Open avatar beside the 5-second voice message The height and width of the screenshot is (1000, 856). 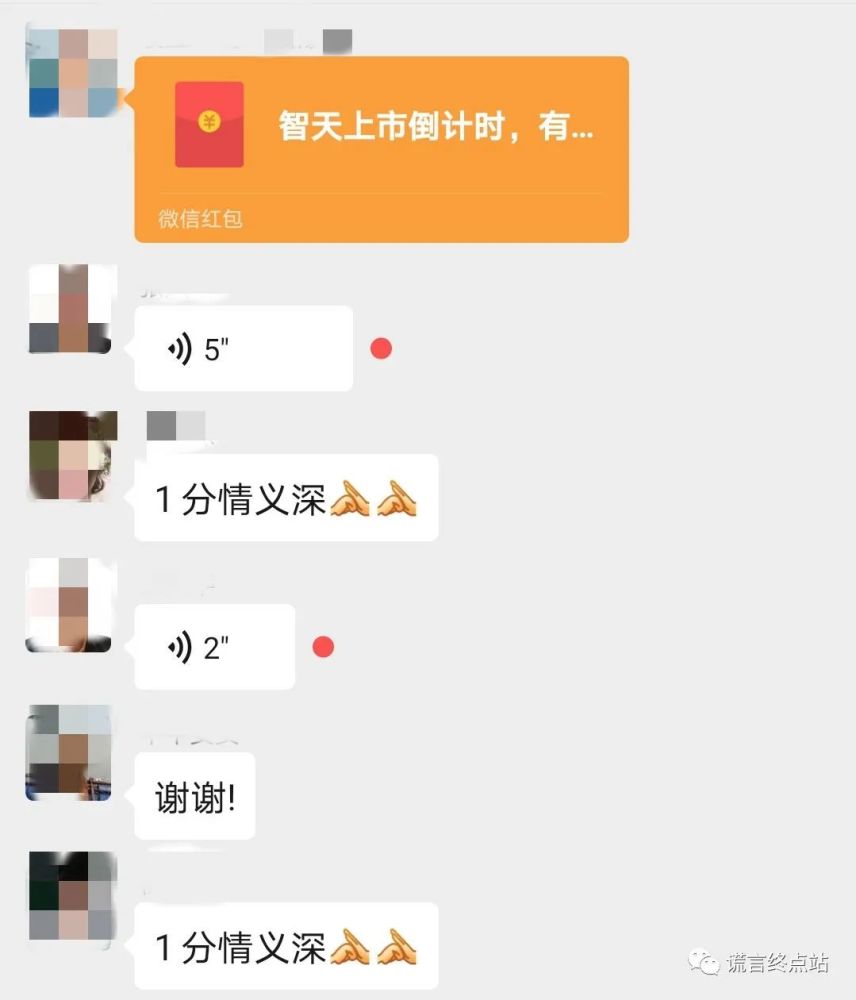tap(72, 309)
